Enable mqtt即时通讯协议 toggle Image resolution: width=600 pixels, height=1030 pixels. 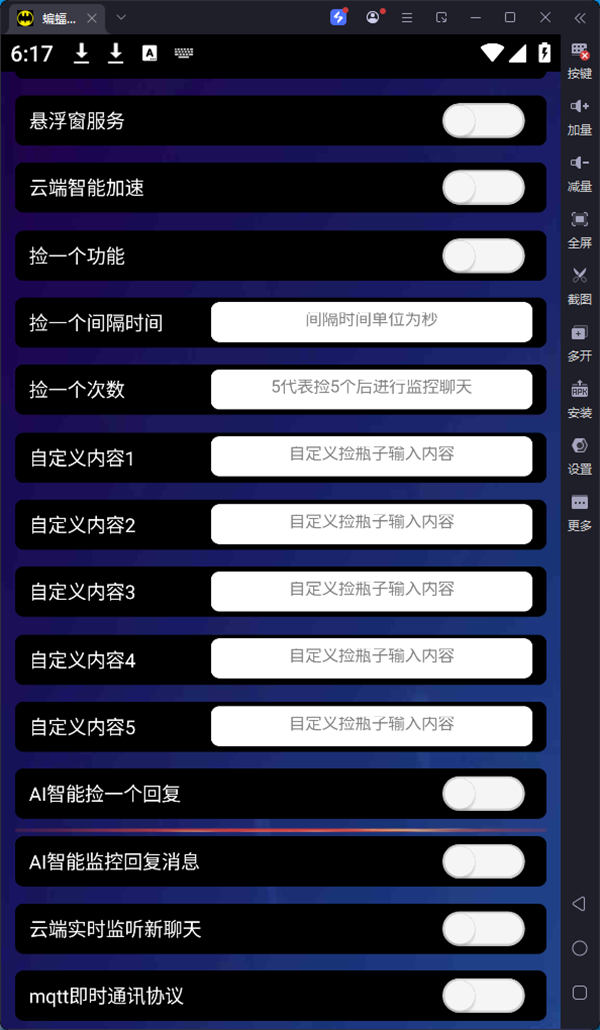pos(483,996)
